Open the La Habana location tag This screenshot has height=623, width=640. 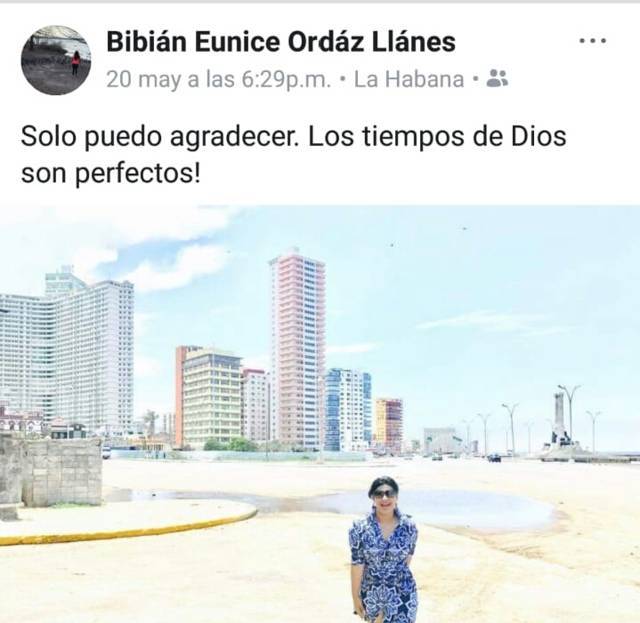(x=409, y=79)
